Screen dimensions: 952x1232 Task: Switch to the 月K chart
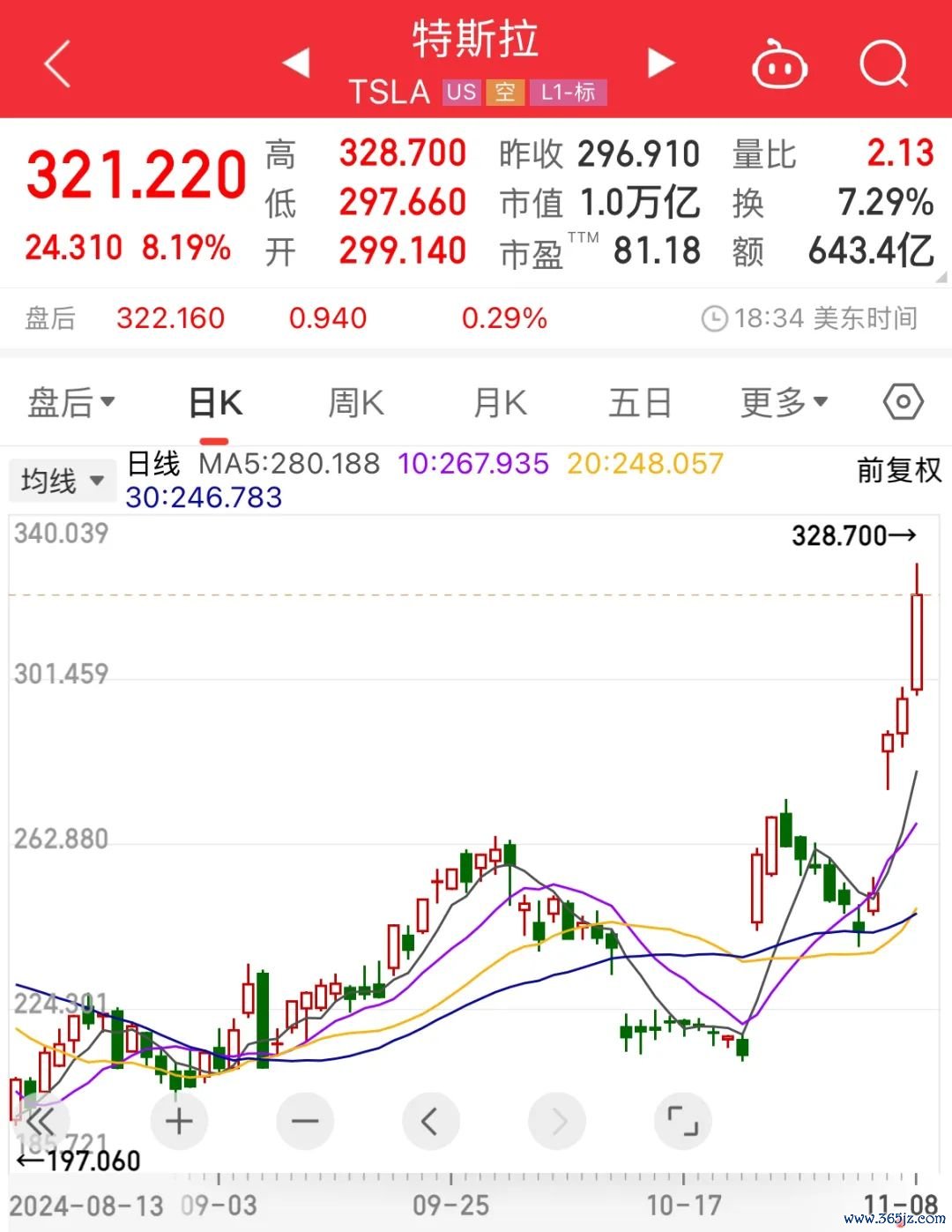(x=500, y=403)
